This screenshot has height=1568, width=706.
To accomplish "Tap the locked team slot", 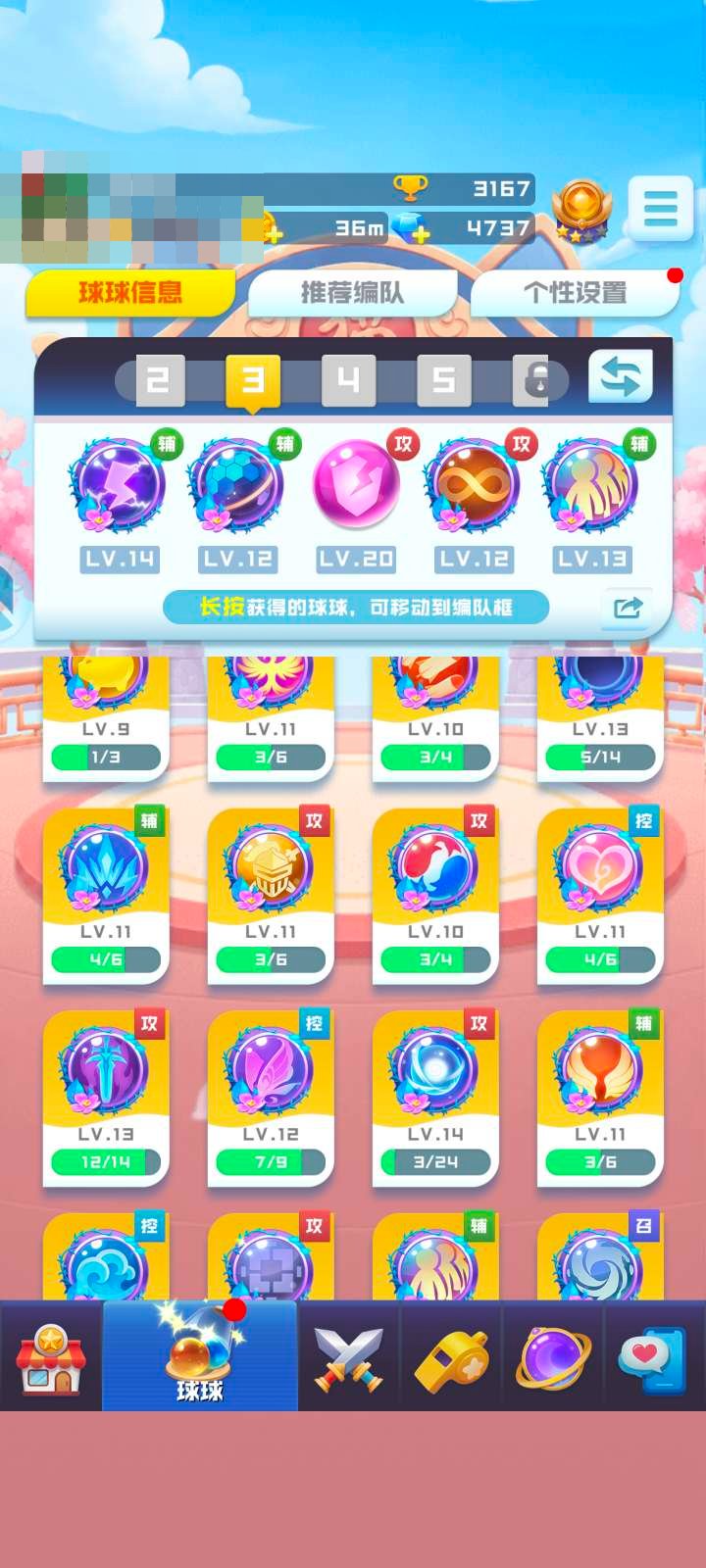I will pos(536,380).
